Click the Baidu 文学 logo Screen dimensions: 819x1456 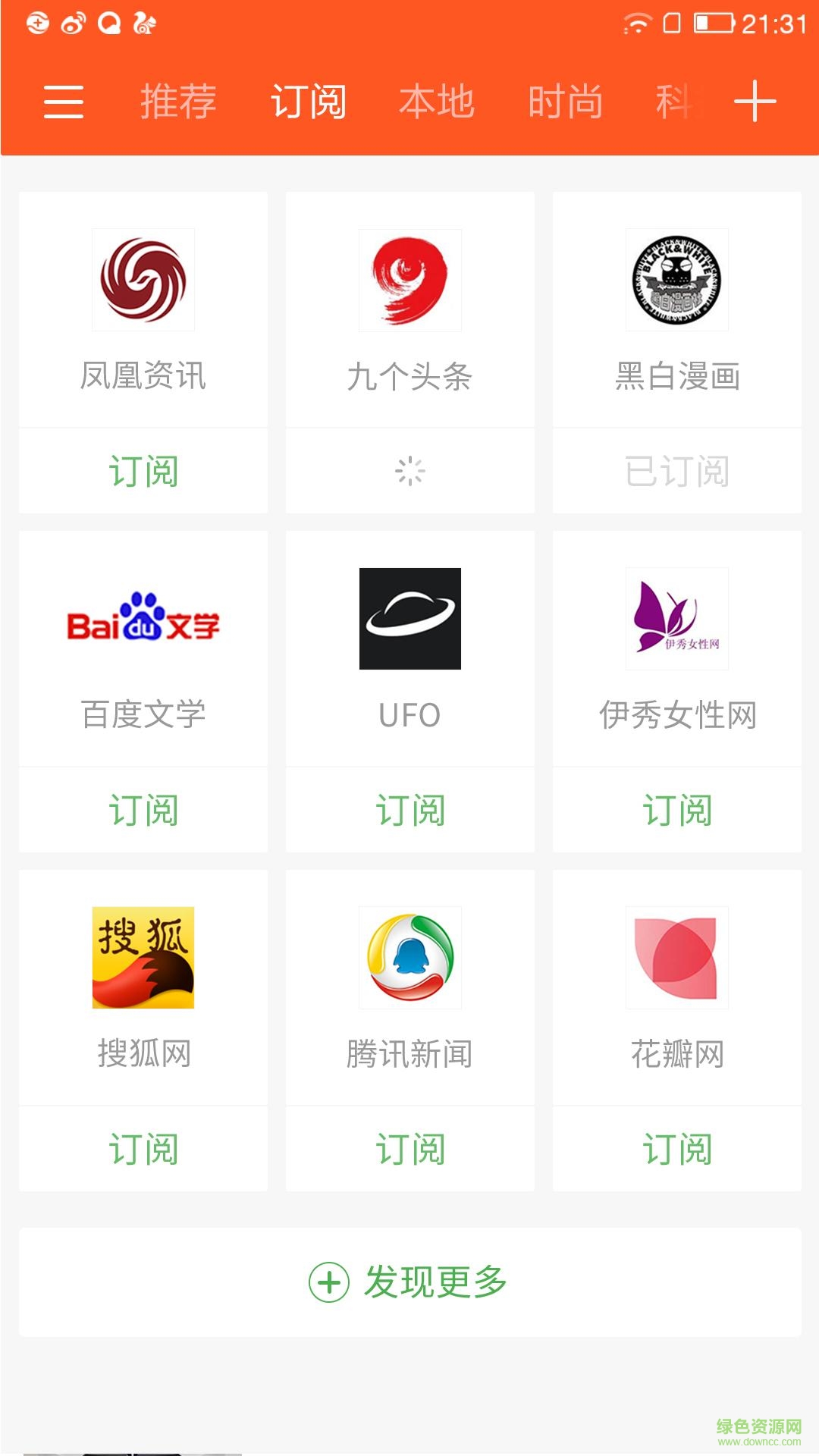143,620
